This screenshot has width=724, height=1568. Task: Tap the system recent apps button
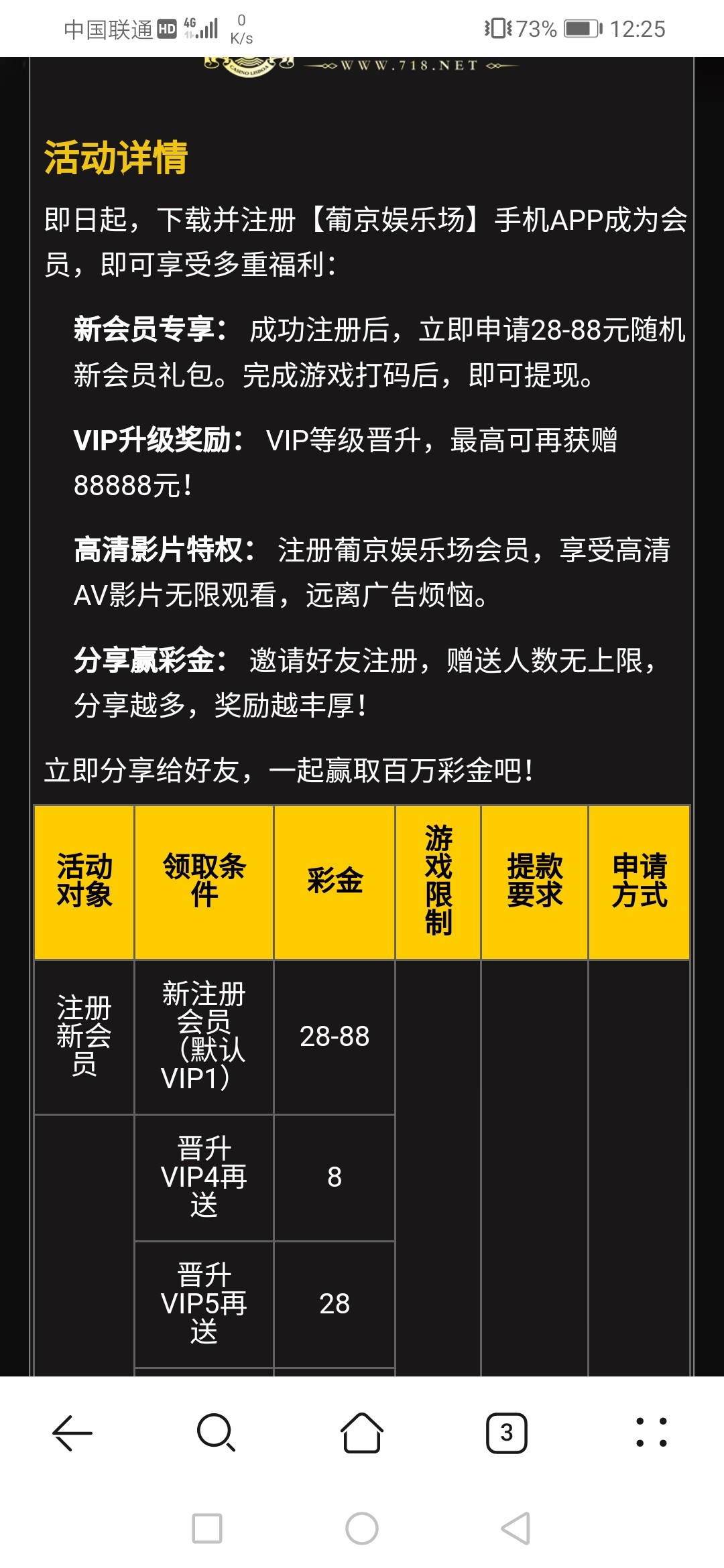pyautogui.click(x=207, y=1528)
